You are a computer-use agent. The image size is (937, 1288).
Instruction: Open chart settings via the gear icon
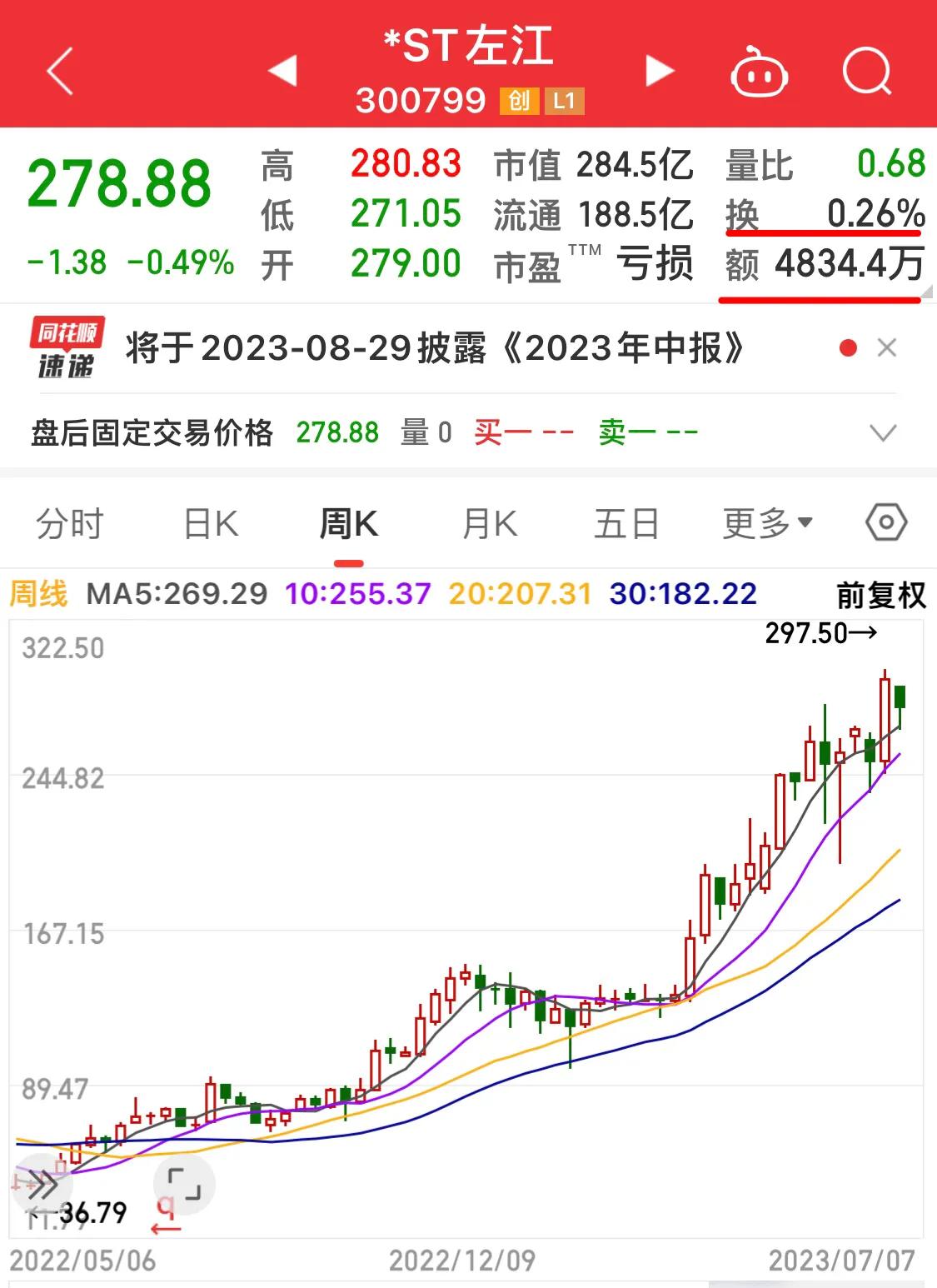click(885, 522)
